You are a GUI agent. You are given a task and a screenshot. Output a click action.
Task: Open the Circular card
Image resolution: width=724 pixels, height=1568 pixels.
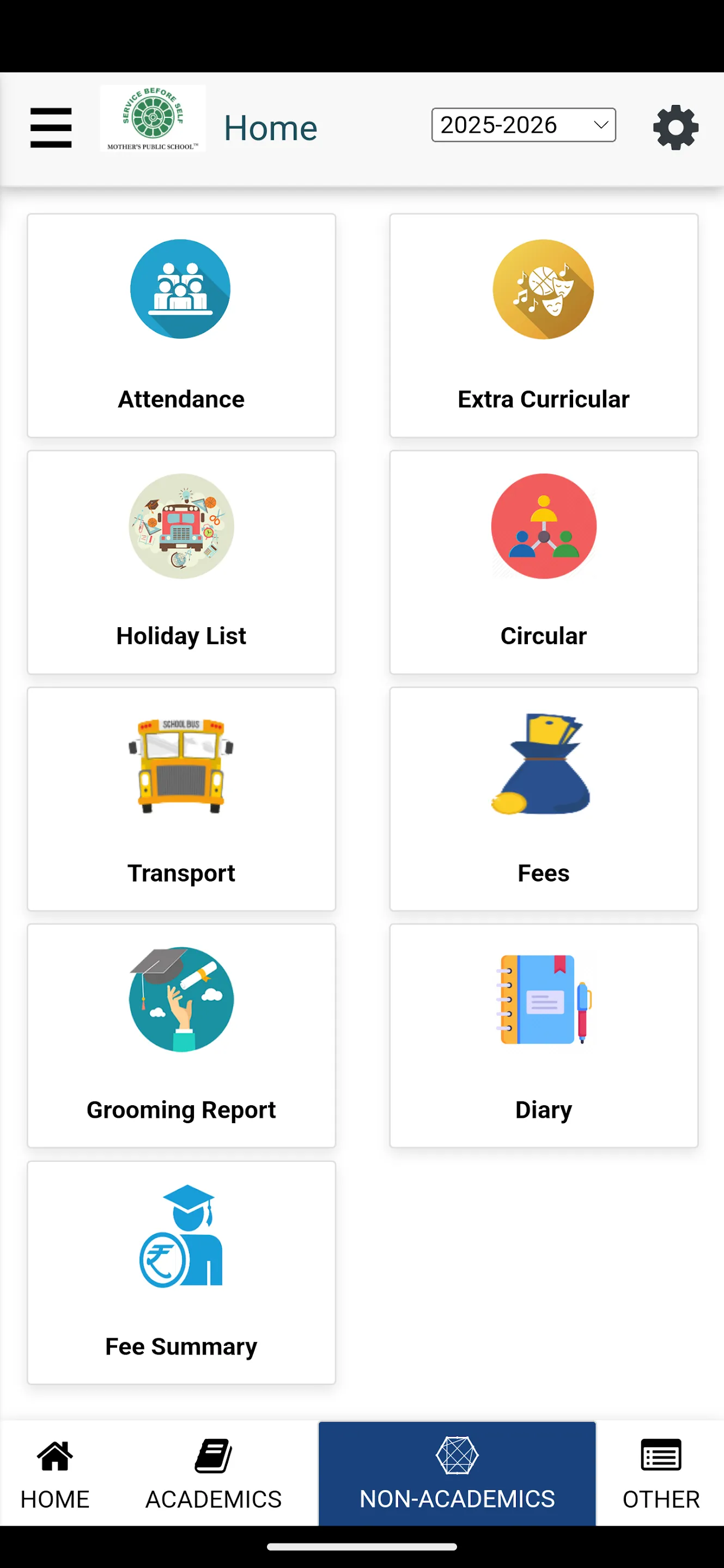click(544, 562)
